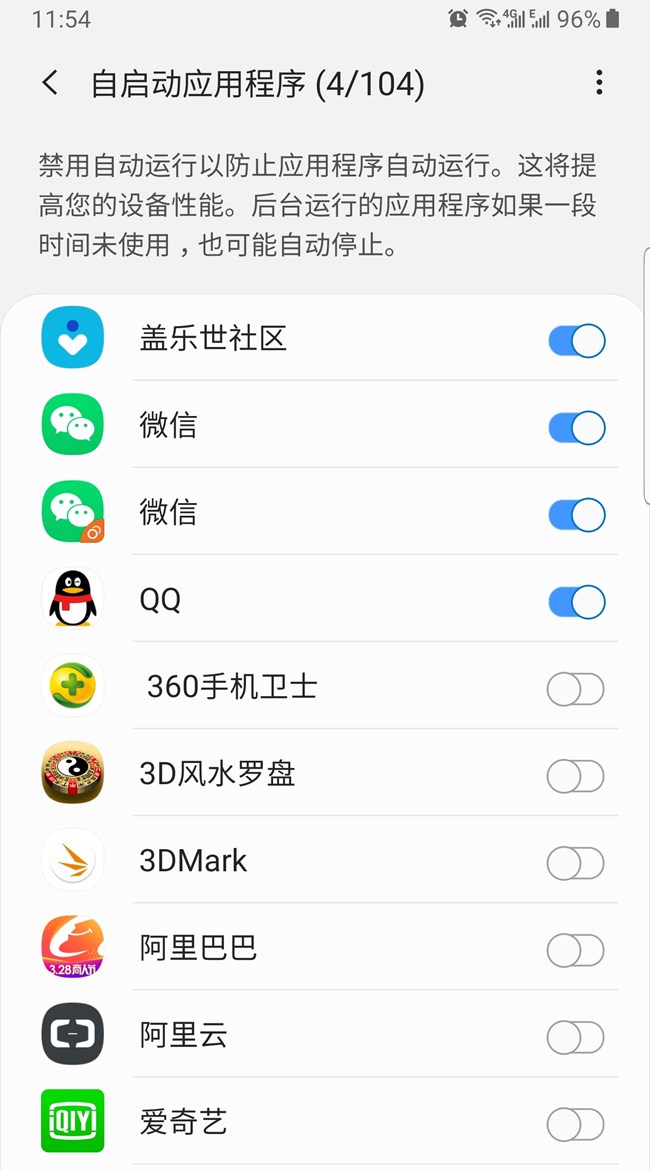650x1170 pixels.
Task: Disable auto-start for dual-app 微信 with orange badge
Action: tap(576, 515)
